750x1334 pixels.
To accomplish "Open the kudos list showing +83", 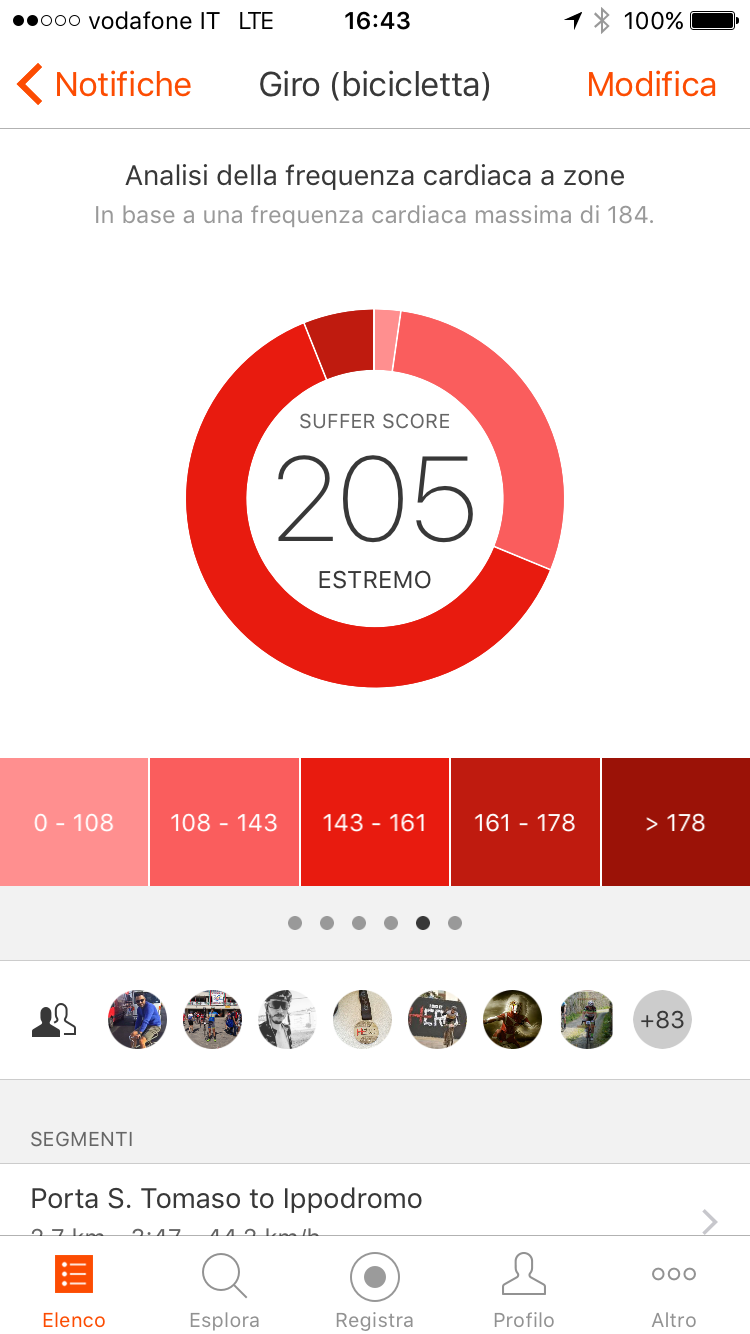I will pyautogui.click(x=662, y=1020).
